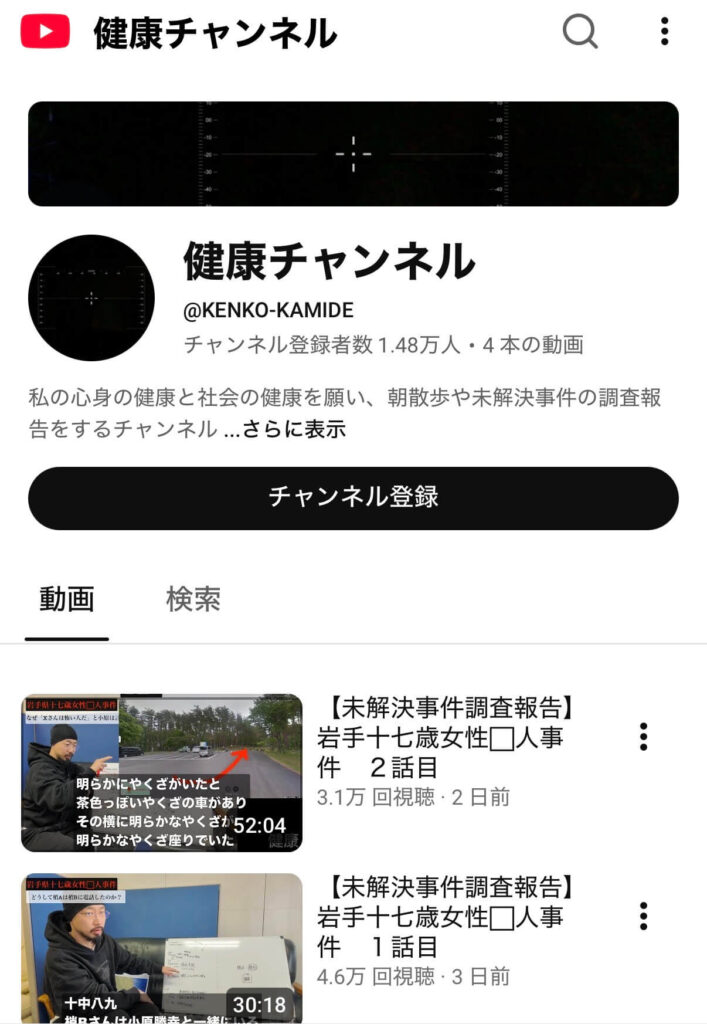707x1024 pixels.
Task: Play the １話目 video thumbnail
Action: point(162,947)
